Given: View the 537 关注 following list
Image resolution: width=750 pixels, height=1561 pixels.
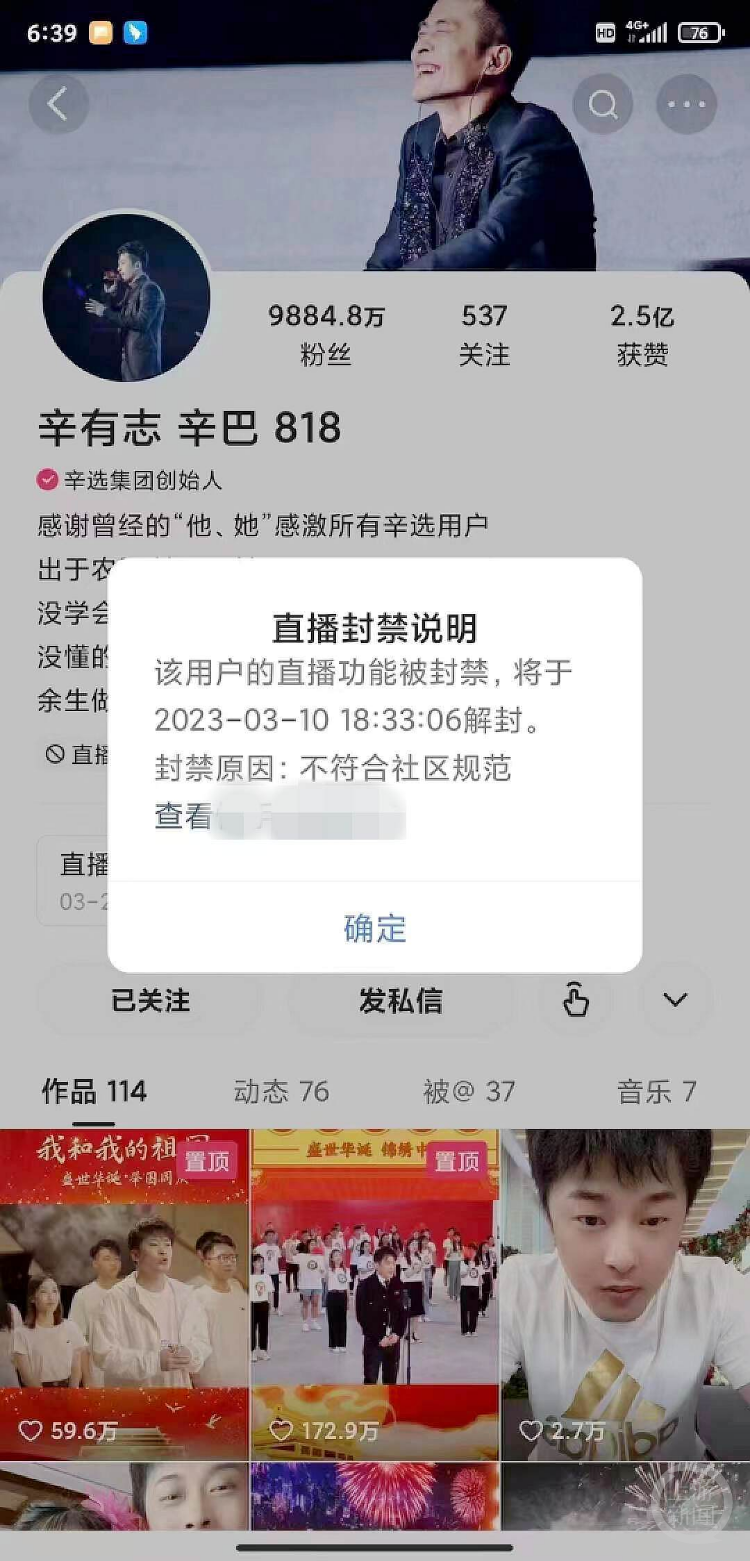Looking at the screenshot, I should pos(484,335).
